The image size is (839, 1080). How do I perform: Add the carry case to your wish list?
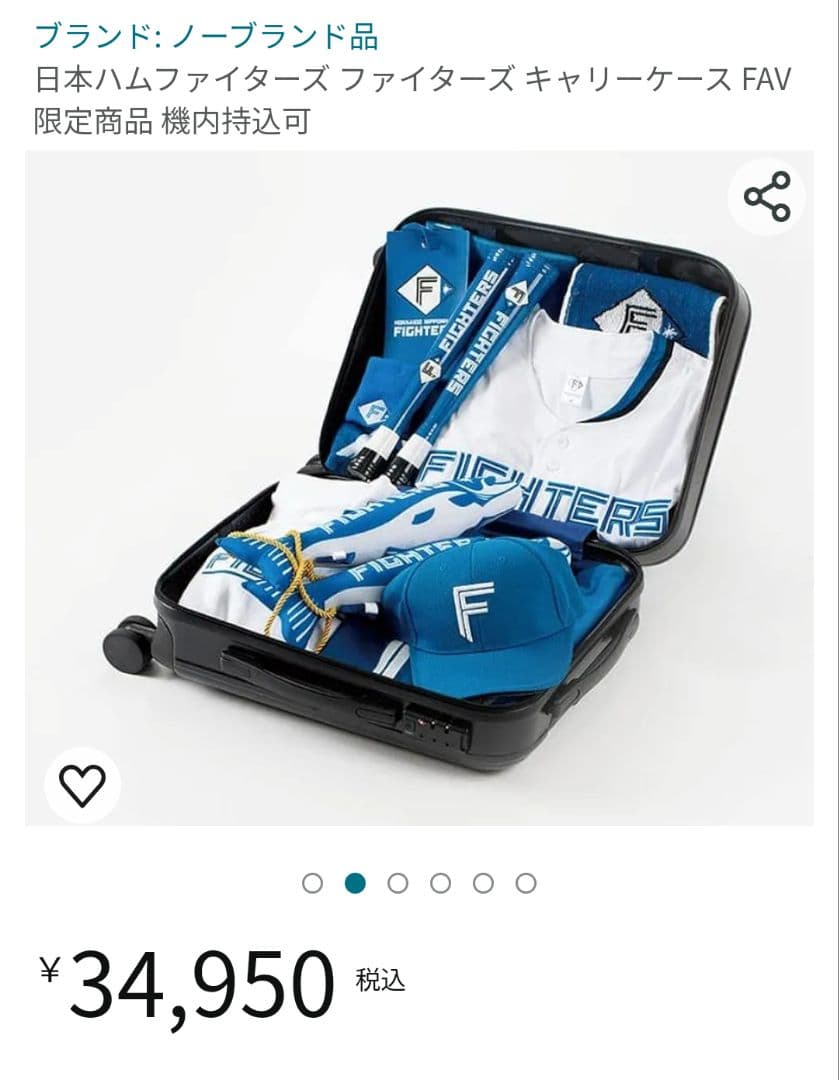(x=82, y=785)
